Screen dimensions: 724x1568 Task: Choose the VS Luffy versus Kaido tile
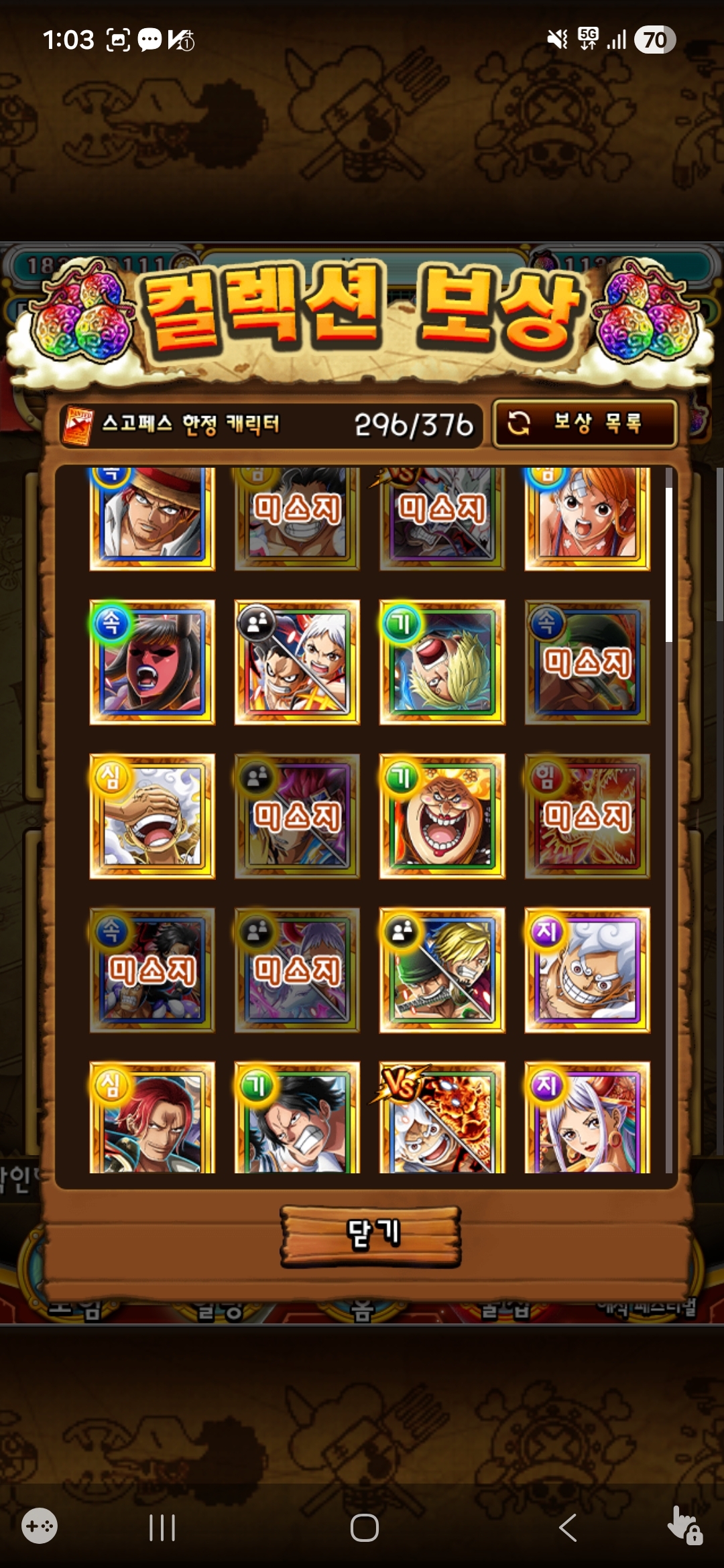[x=442, y=1118]
